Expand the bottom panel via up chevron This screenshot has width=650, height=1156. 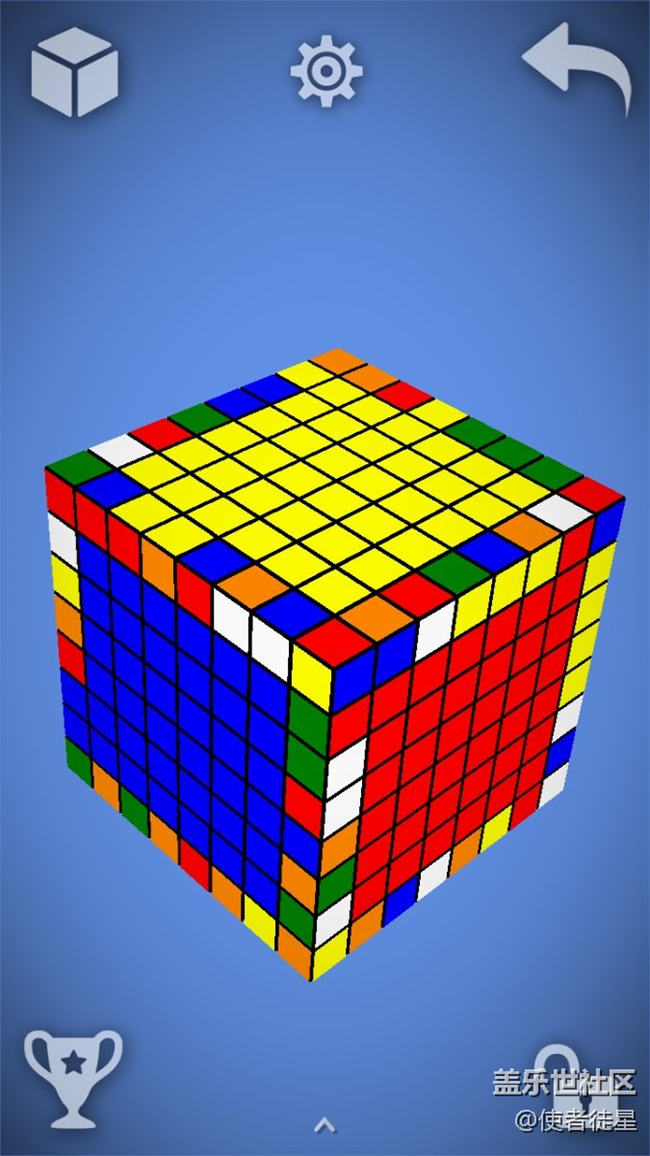(325, 1125)
